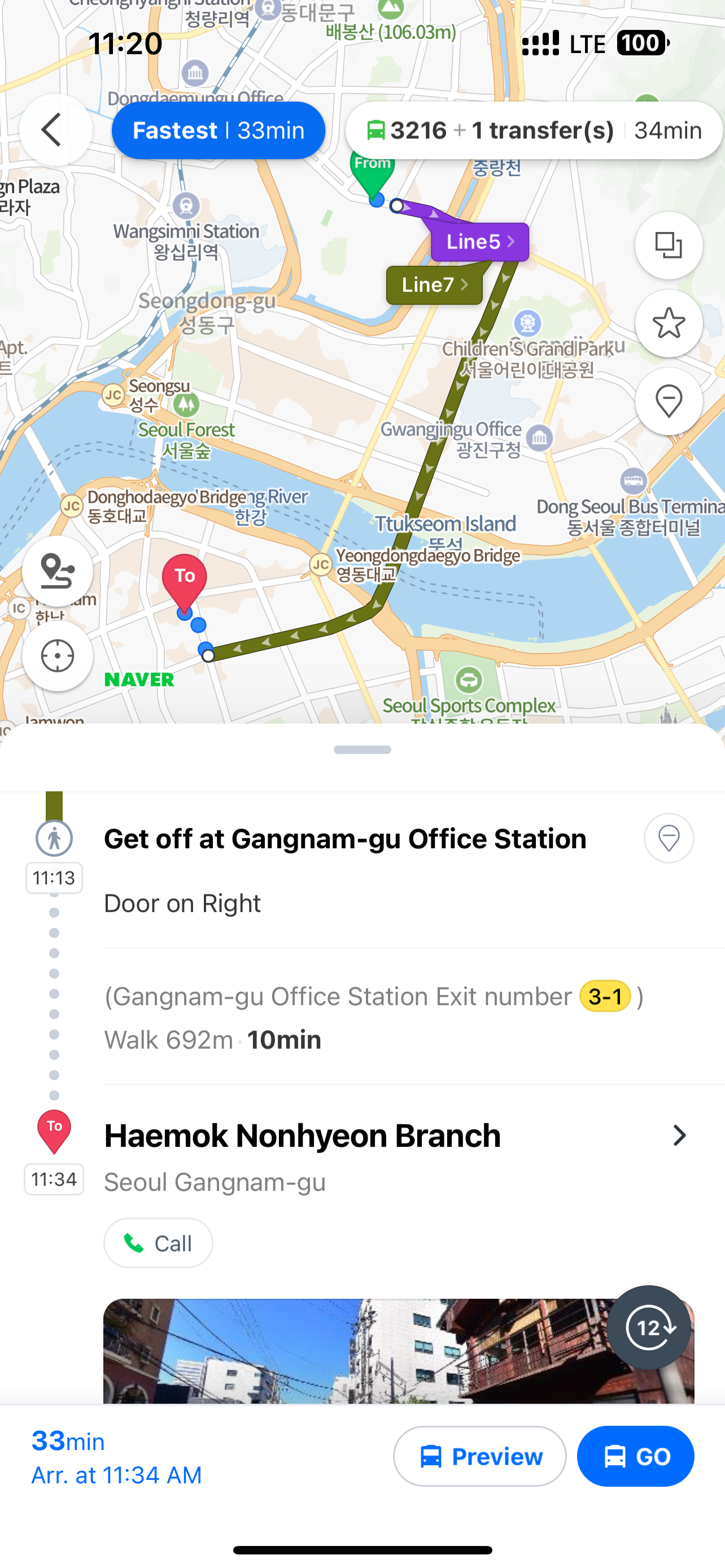
Task: Preview the transit route
Action: coord(479,1456)
